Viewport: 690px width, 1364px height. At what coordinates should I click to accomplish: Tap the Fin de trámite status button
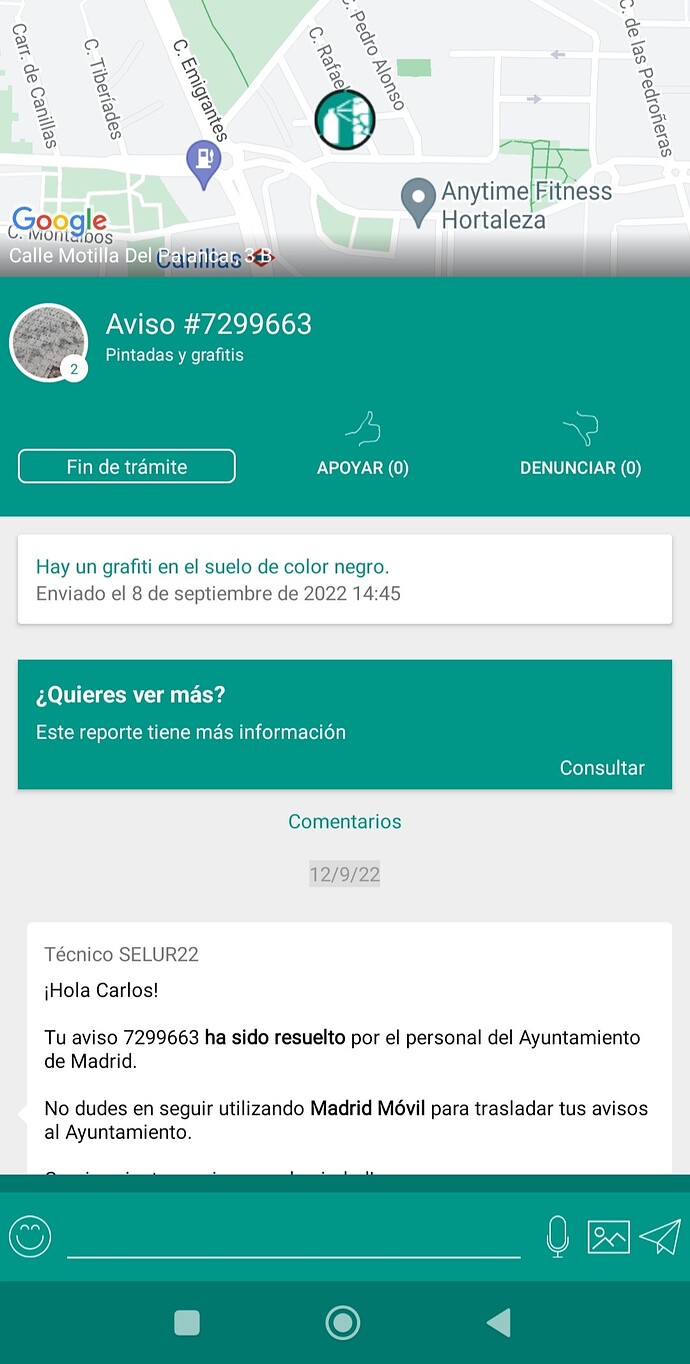[127, 466]
